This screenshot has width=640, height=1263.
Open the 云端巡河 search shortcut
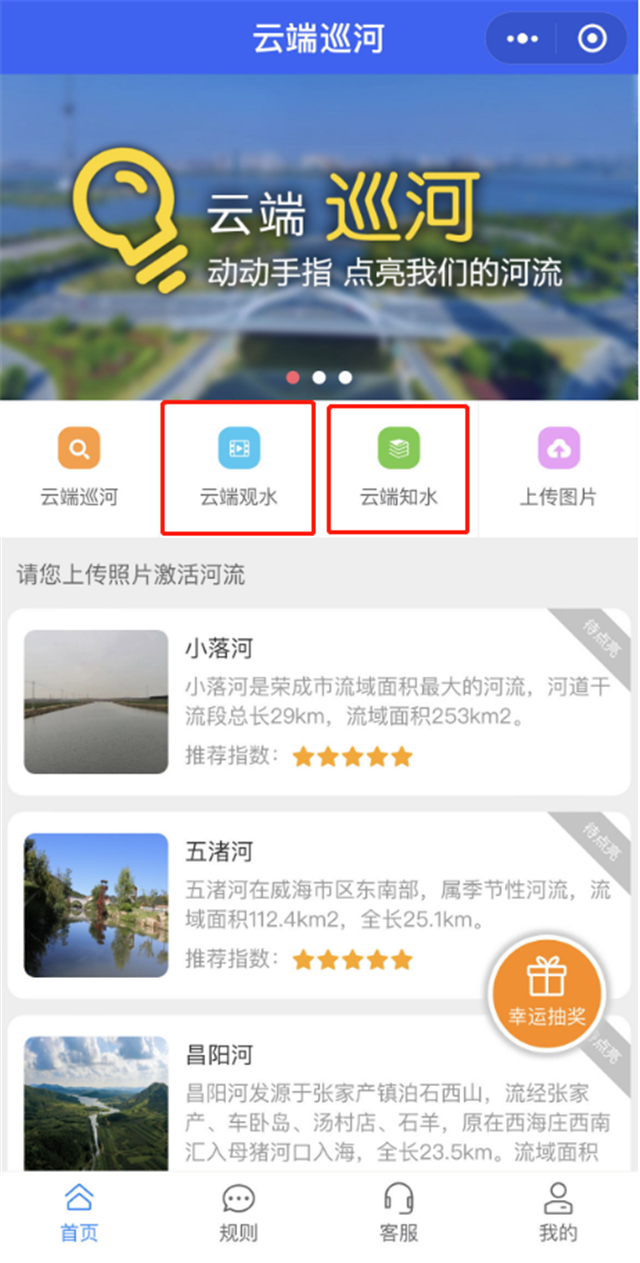[79, 467]
